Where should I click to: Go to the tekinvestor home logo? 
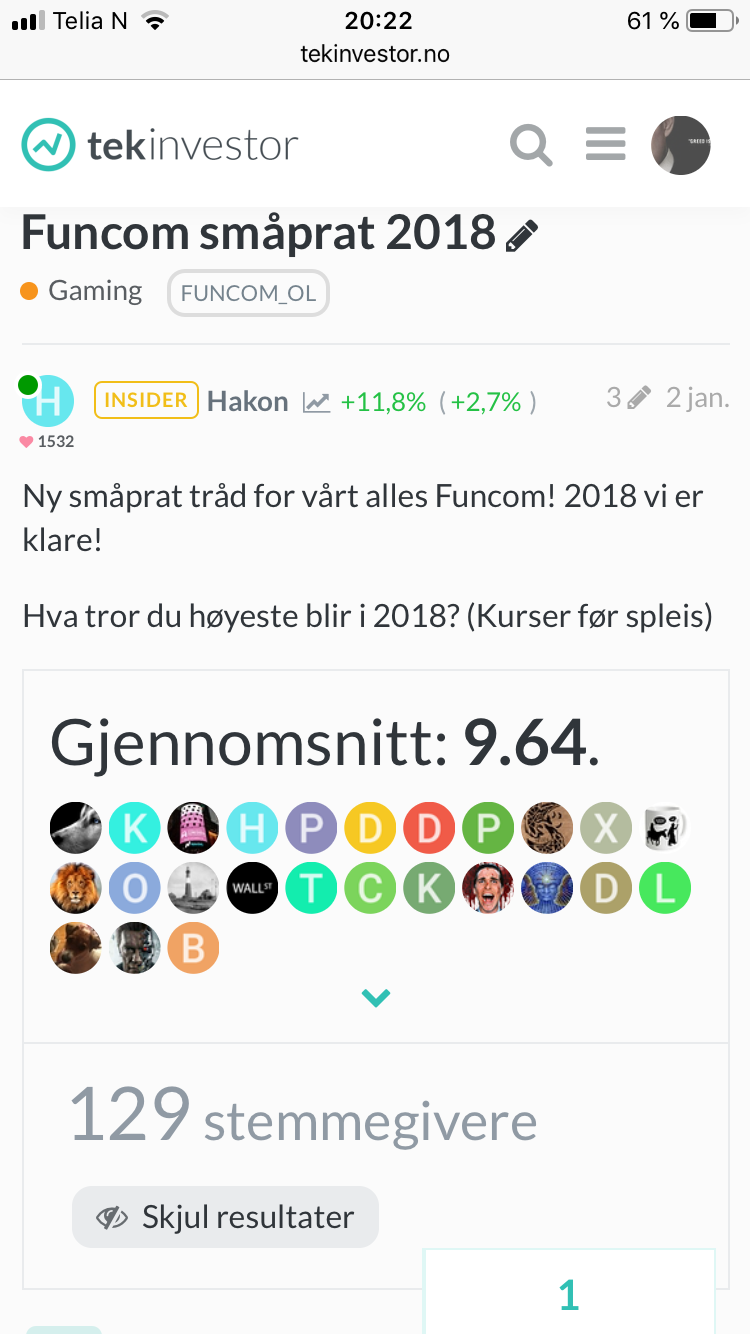[x=160, y=146]
